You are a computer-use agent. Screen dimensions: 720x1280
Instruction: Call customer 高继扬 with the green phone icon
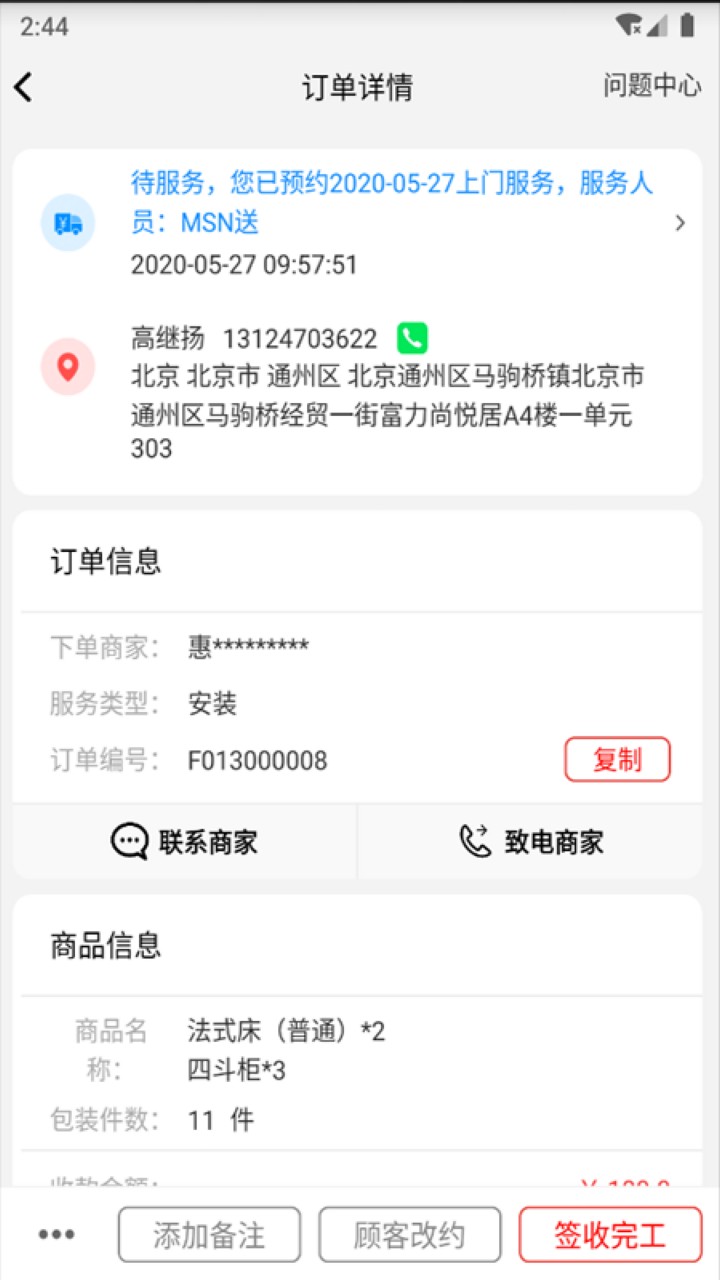coord(412,338)
